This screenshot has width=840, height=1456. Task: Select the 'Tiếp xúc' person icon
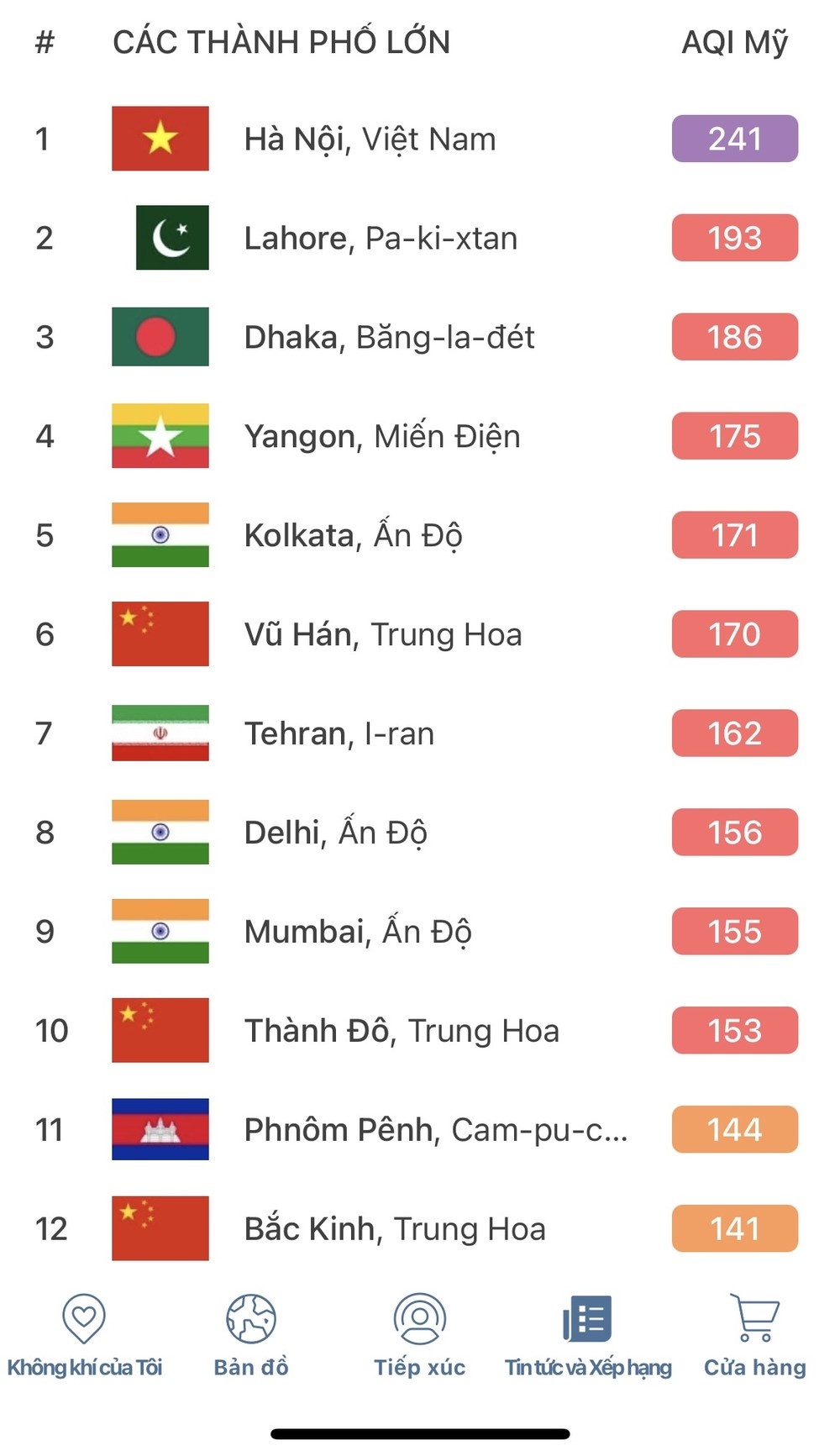click(419, 1319)
